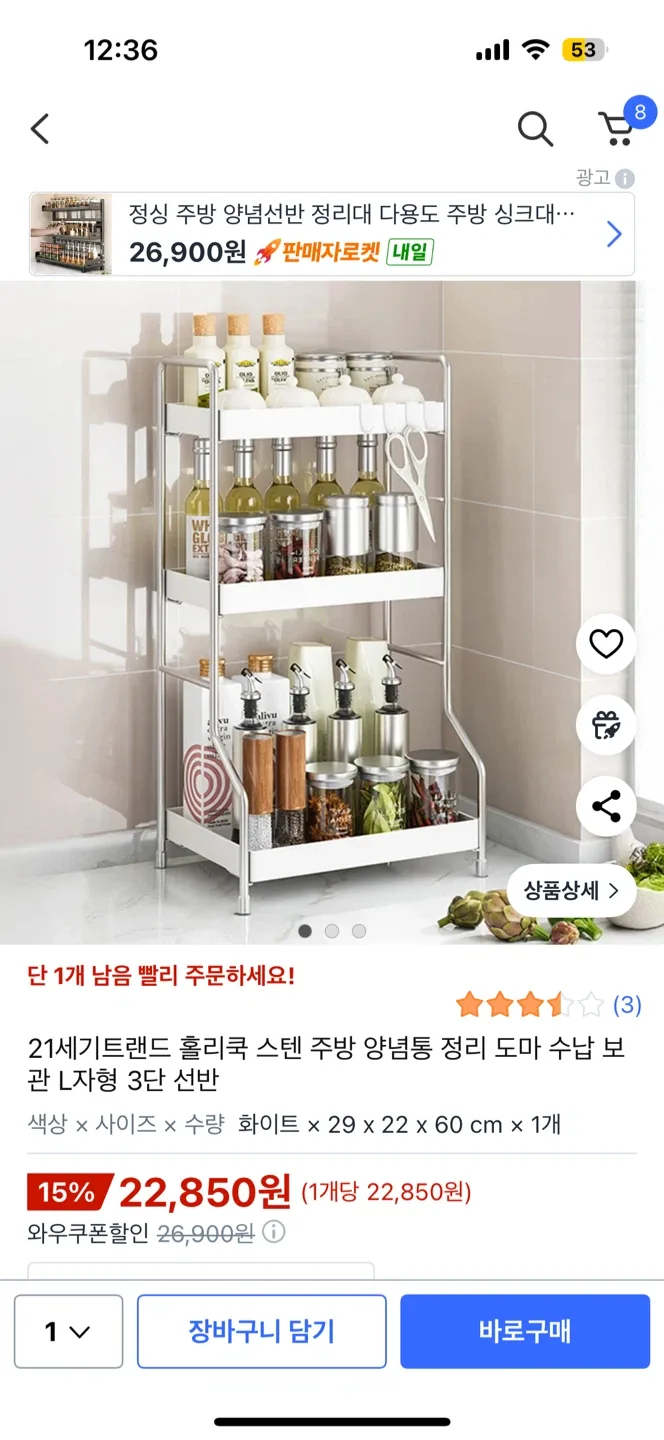Open product search
Screen dimensions: 664x1440
535,129
